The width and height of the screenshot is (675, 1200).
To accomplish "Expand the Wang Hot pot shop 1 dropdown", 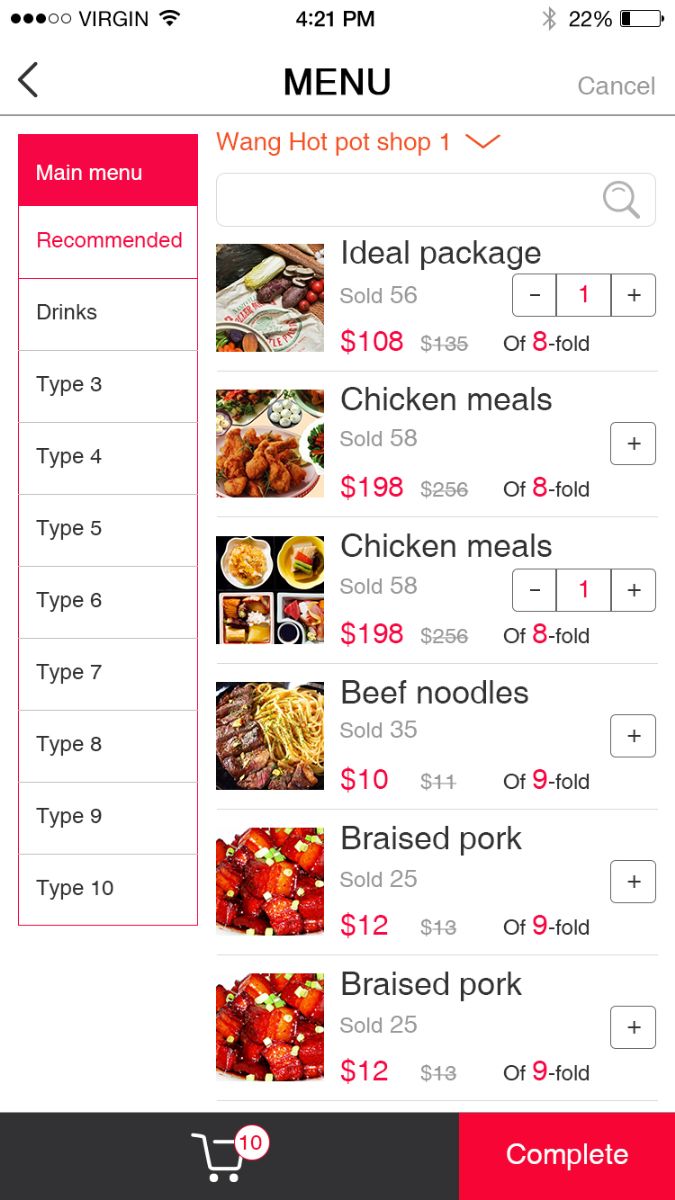I will tap(482, 143).
